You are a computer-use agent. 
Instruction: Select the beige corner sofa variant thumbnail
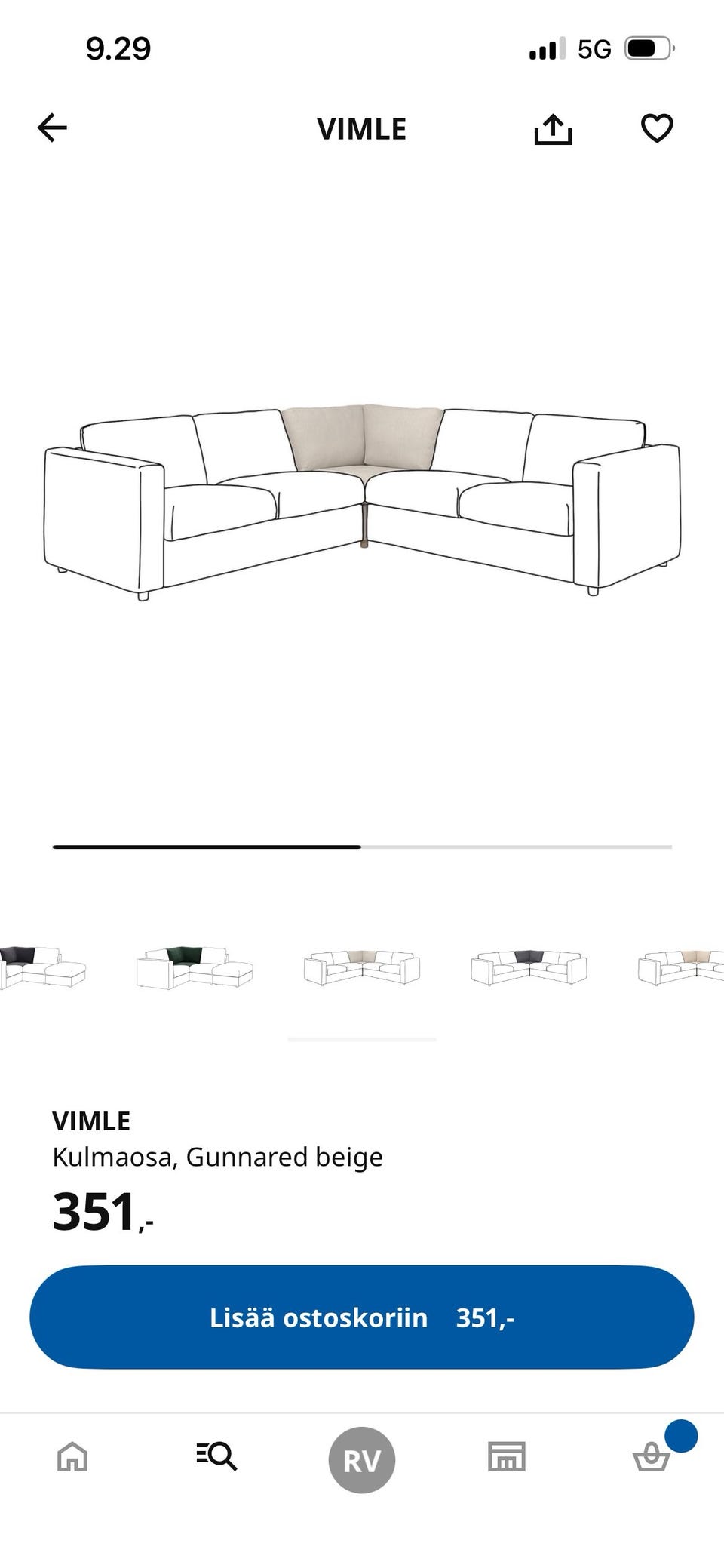point(362,967)
